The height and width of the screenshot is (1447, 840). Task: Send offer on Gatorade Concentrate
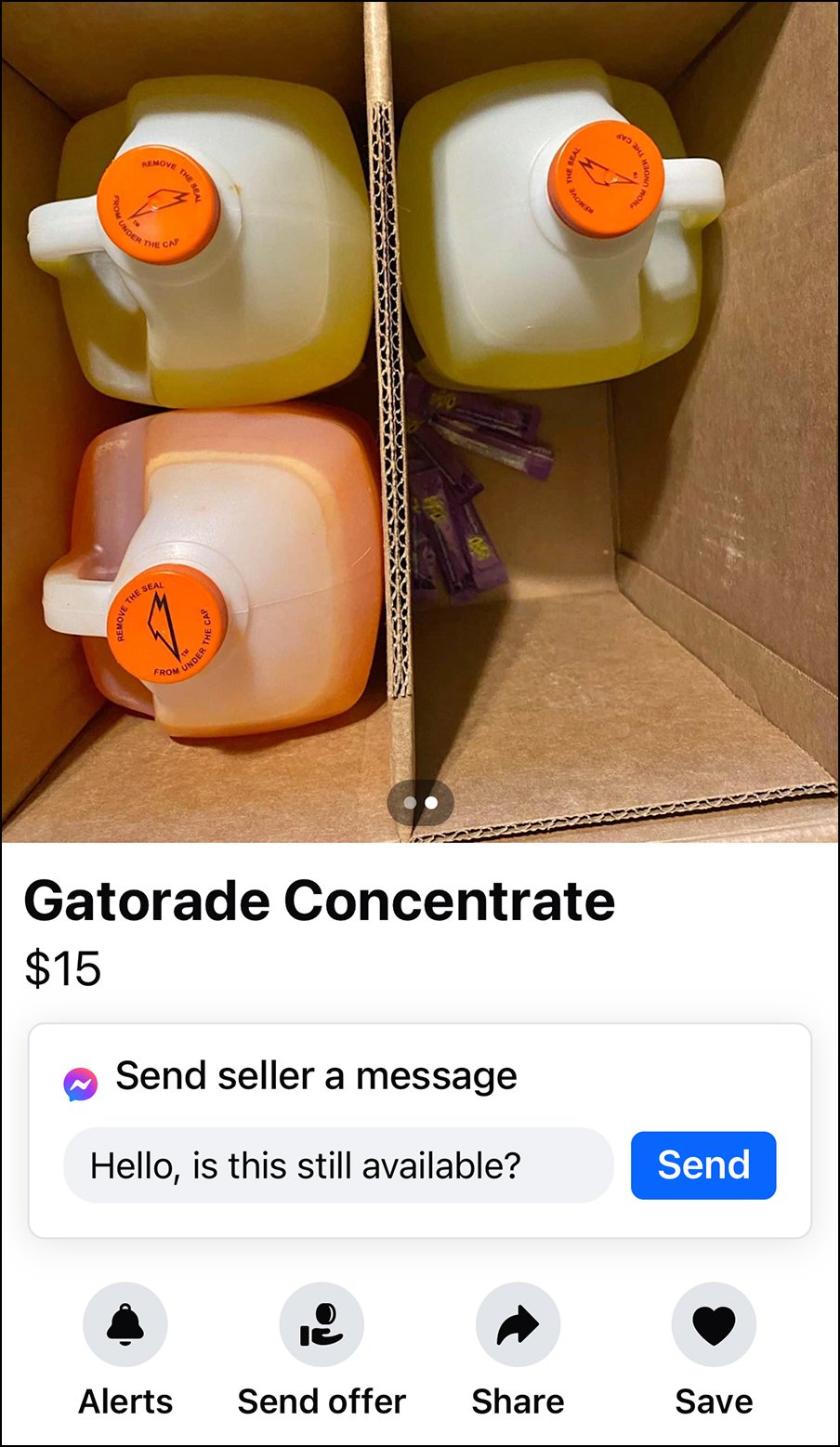[x=322, y=1325]
